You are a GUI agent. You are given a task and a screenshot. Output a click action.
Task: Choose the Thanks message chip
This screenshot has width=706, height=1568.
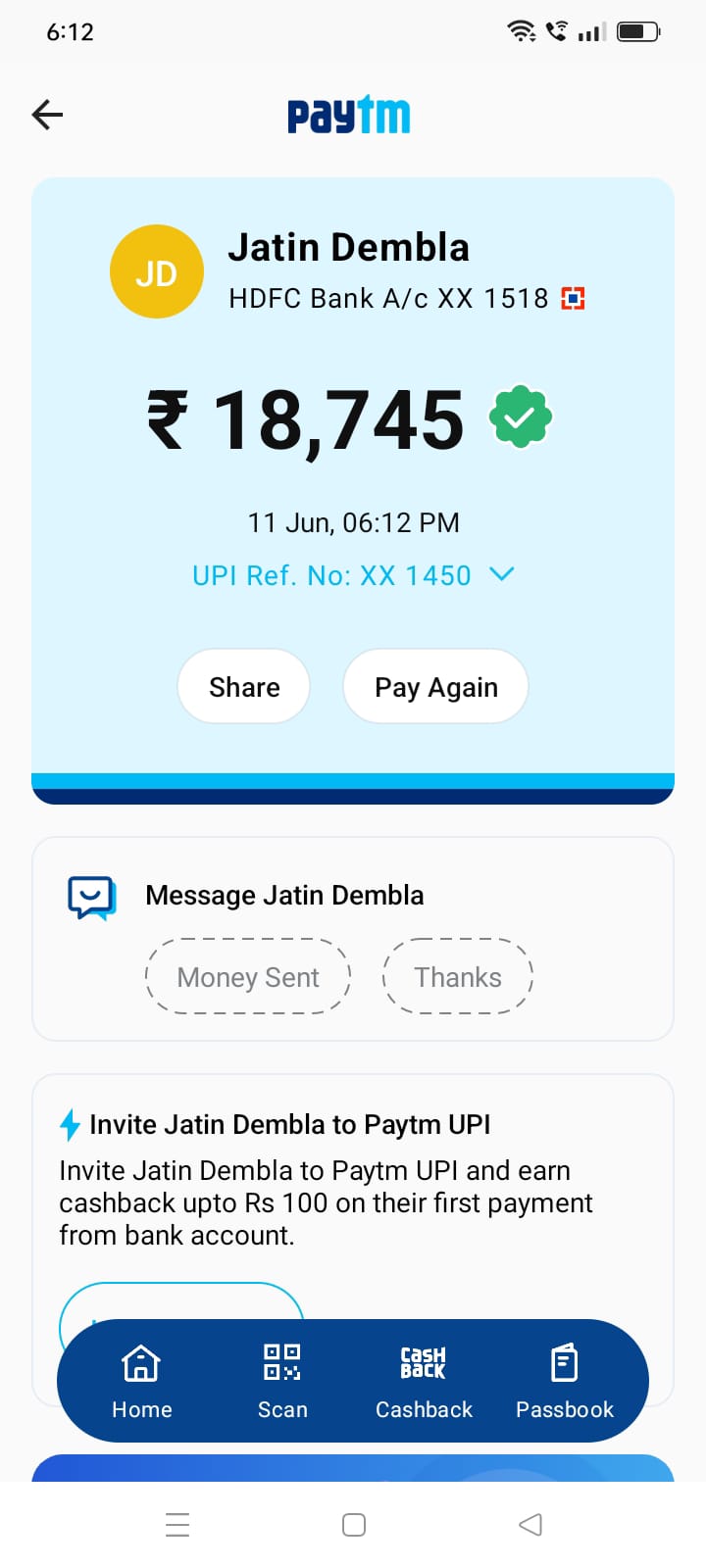point(457,977)
